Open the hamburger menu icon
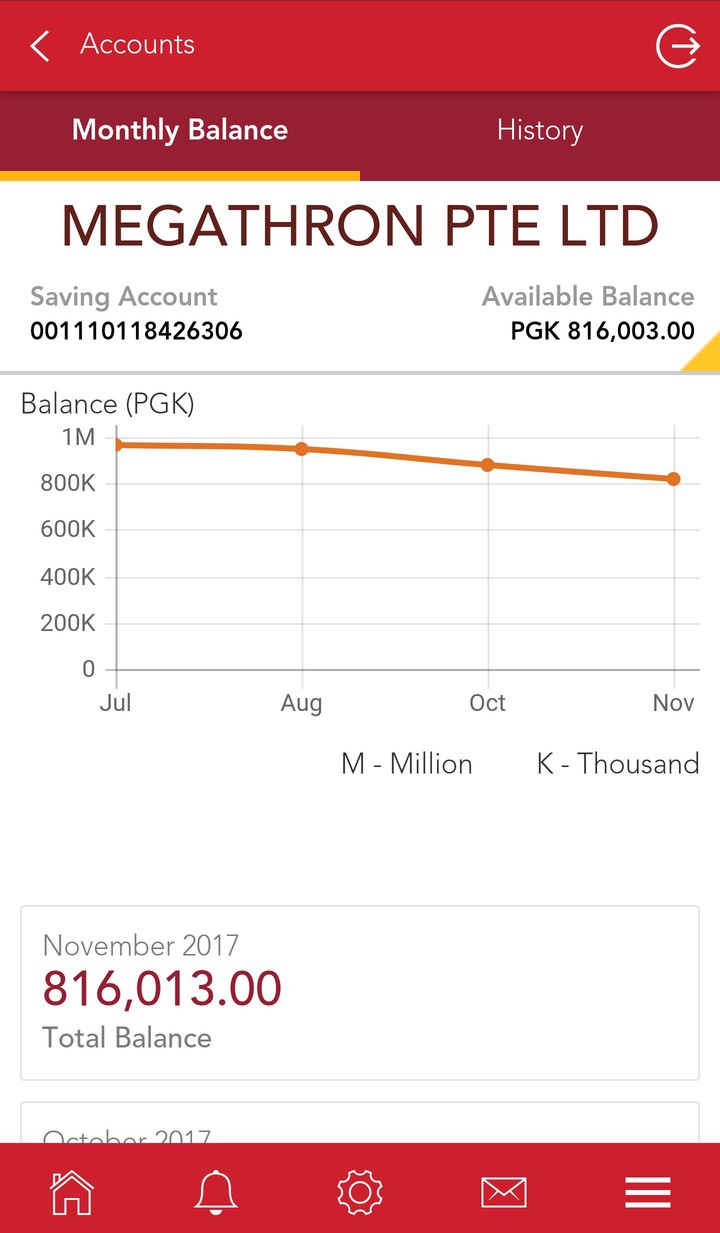The image size is (720, 1233). 648,1191
